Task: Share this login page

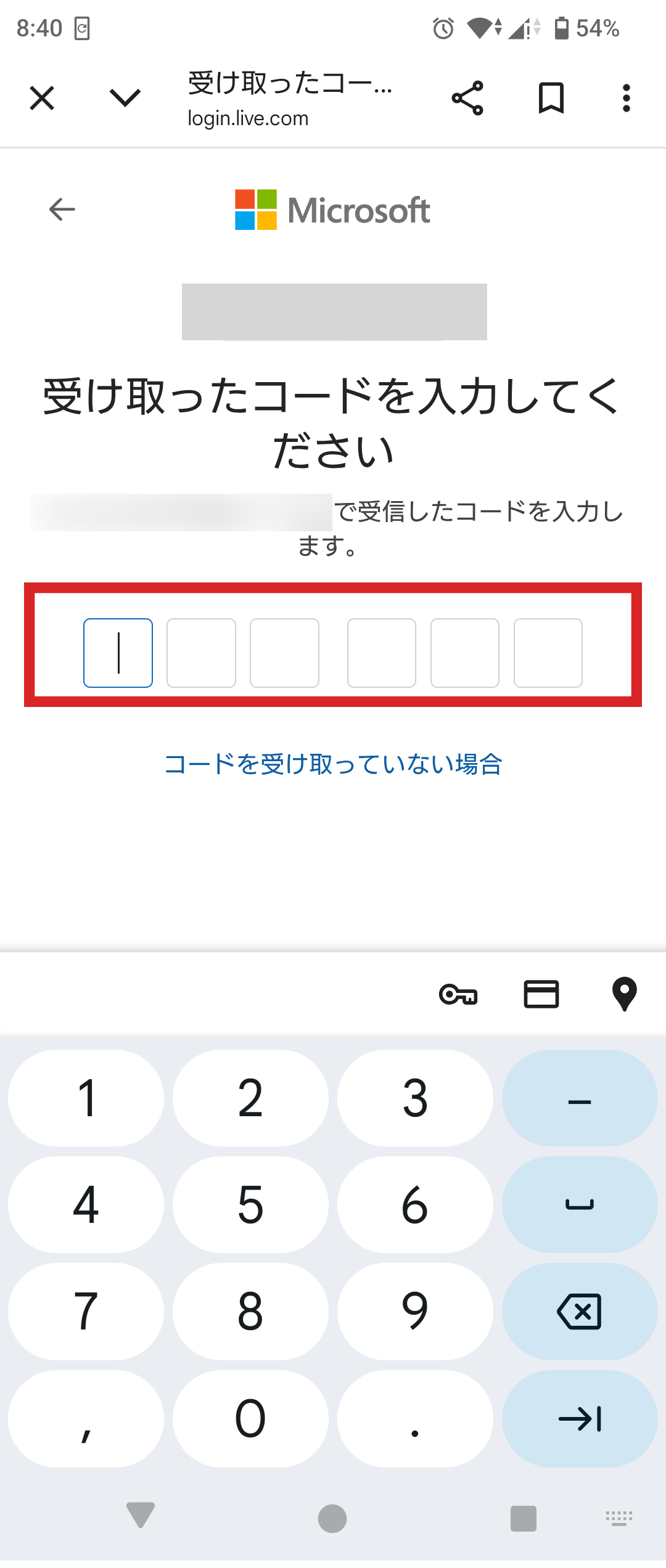Action: pyautogui.click(x=467, y=98)
